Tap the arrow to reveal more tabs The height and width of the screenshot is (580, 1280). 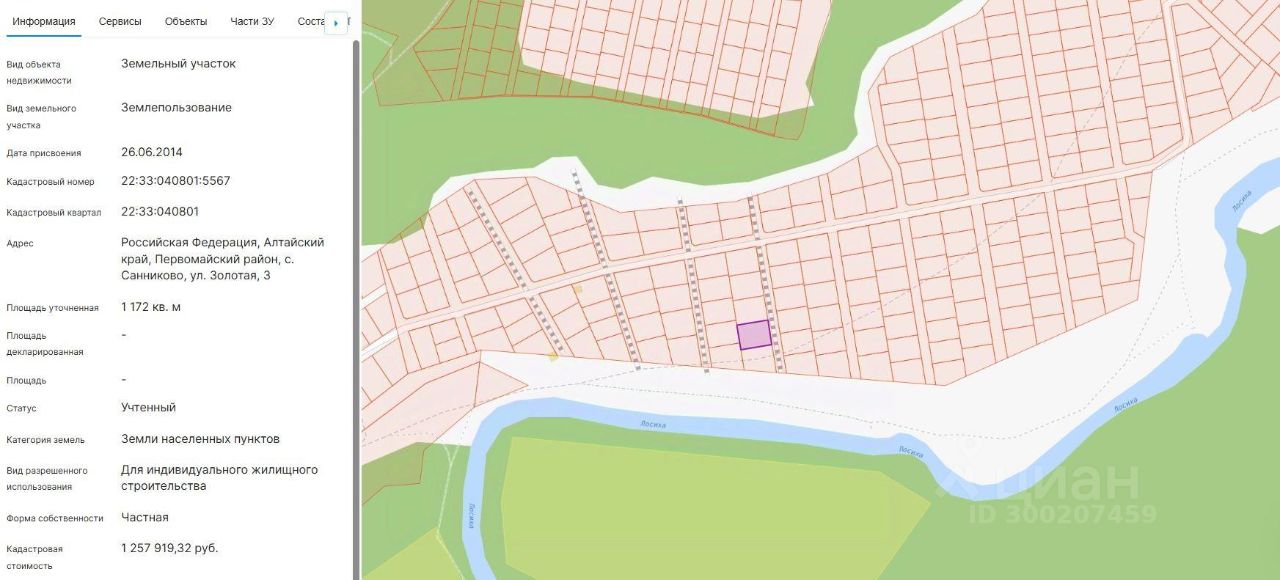[x=337, y=22]
